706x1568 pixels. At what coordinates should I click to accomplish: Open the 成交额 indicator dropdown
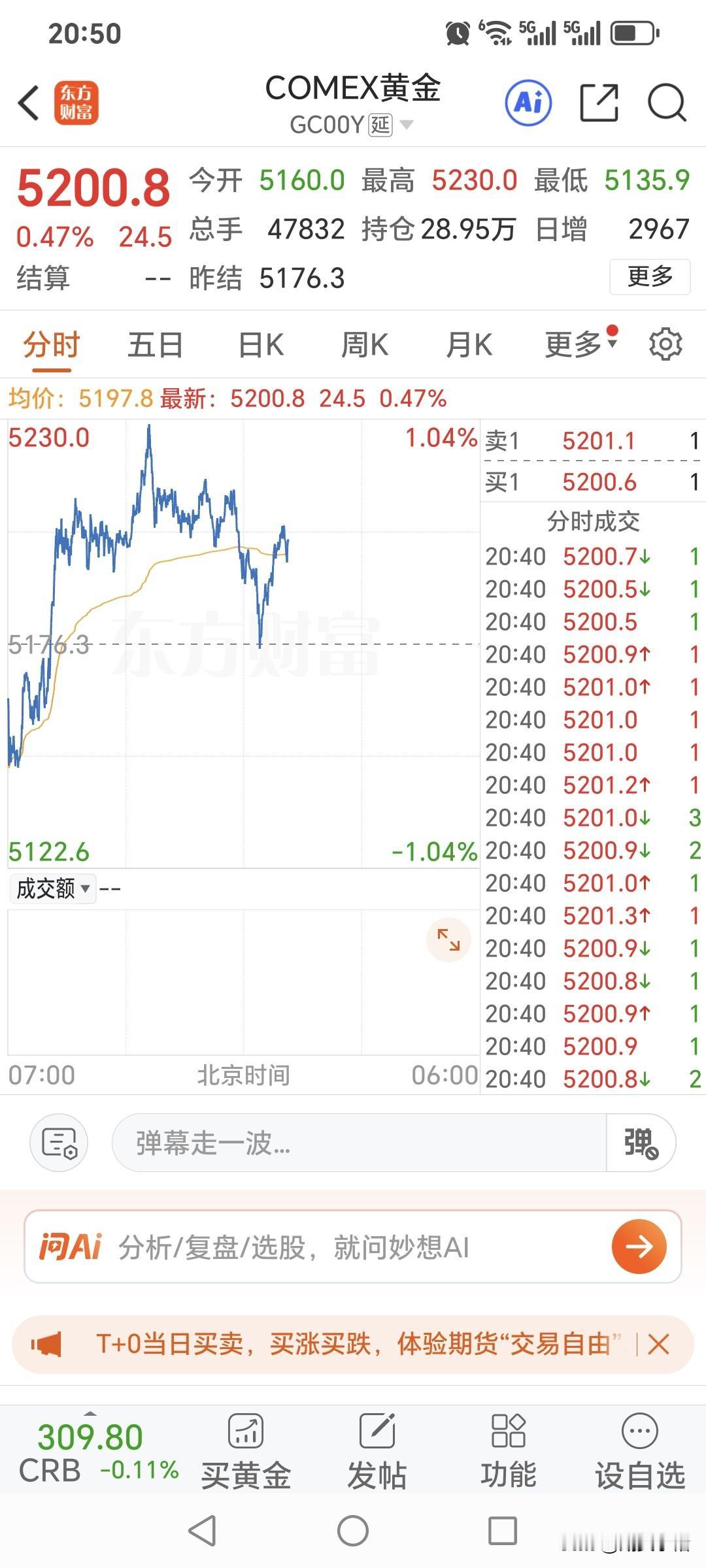tap(52, 889)
